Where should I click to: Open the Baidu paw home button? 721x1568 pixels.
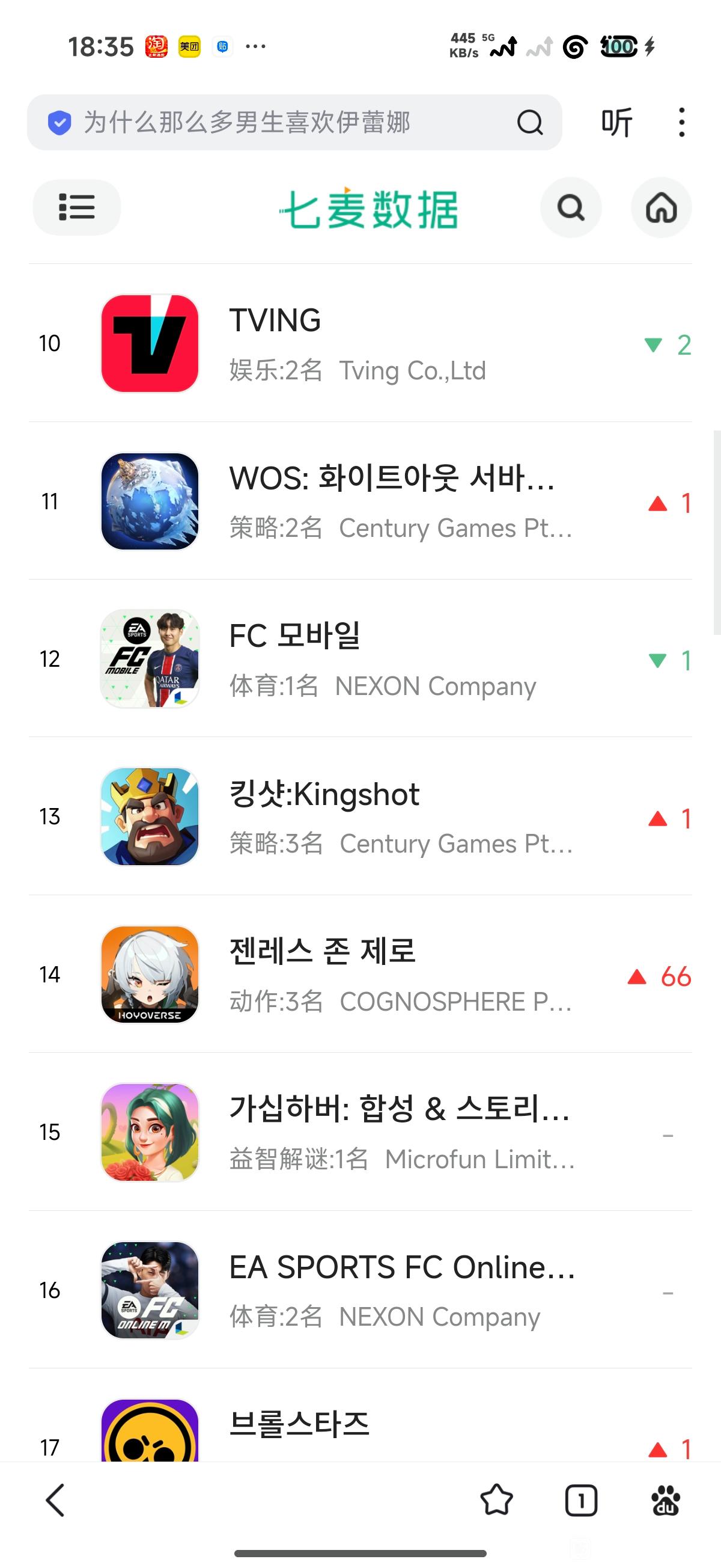pyautogui.click(x=666, y=1500)
